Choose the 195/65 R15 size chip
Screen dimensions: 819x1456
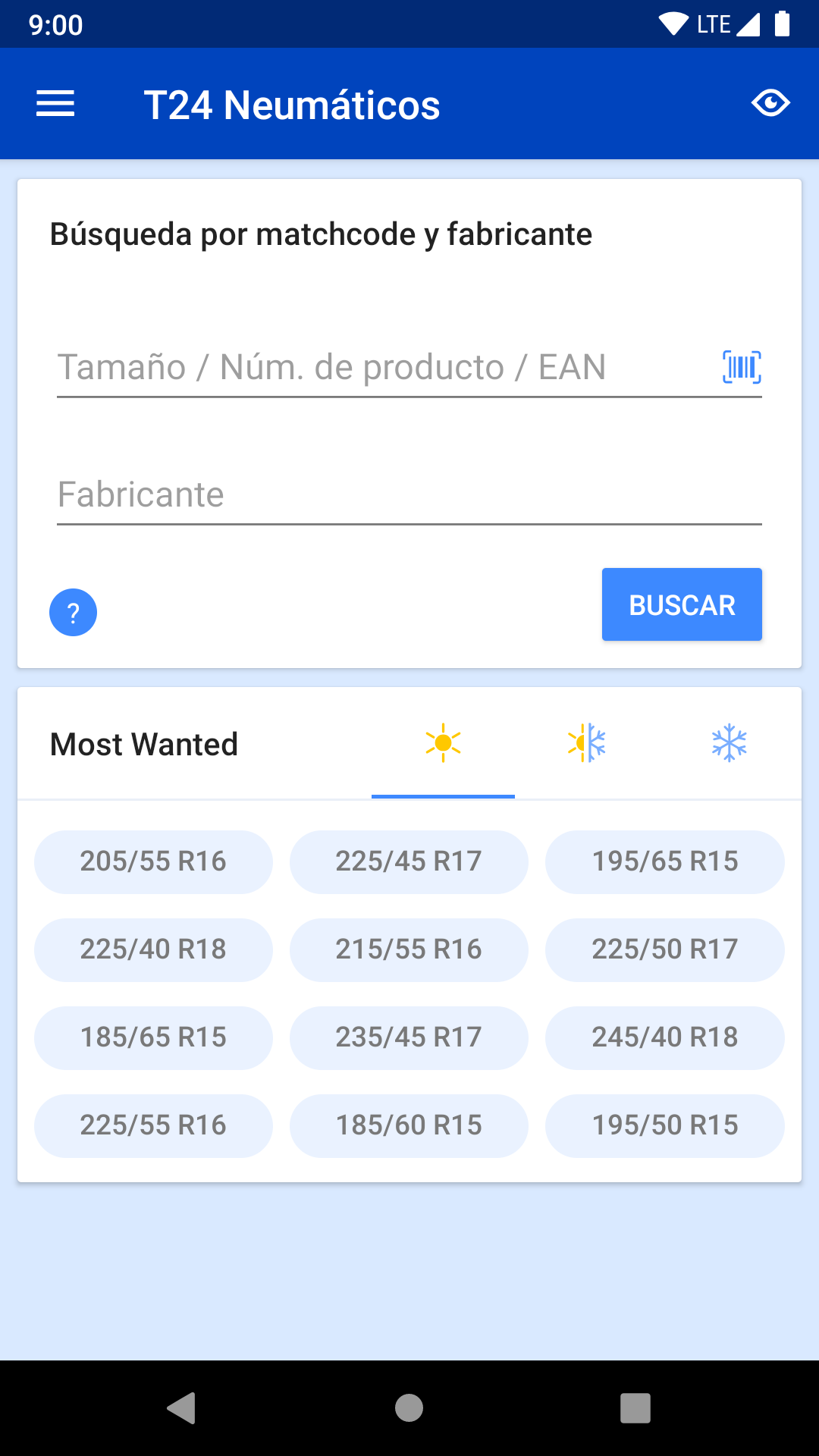pyautogui.click(x=665, y=862)
